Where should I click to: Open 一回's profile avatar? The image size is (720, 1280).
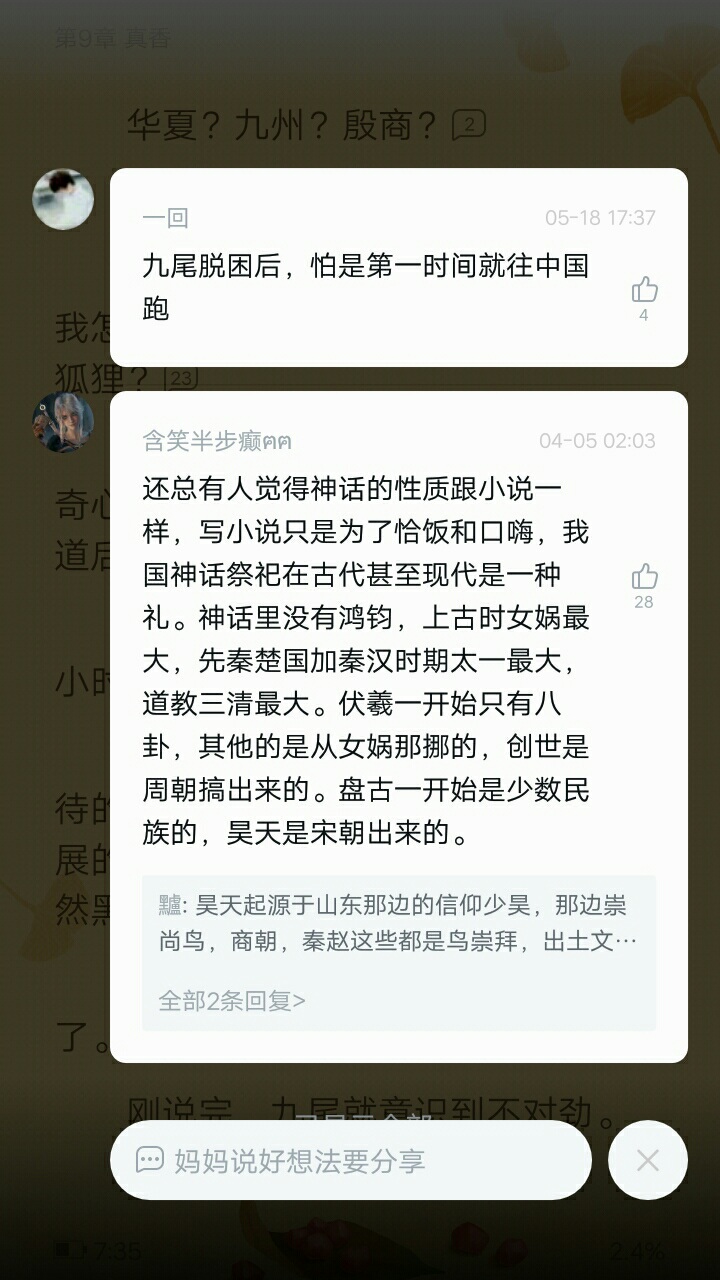(x=63, y=199)
